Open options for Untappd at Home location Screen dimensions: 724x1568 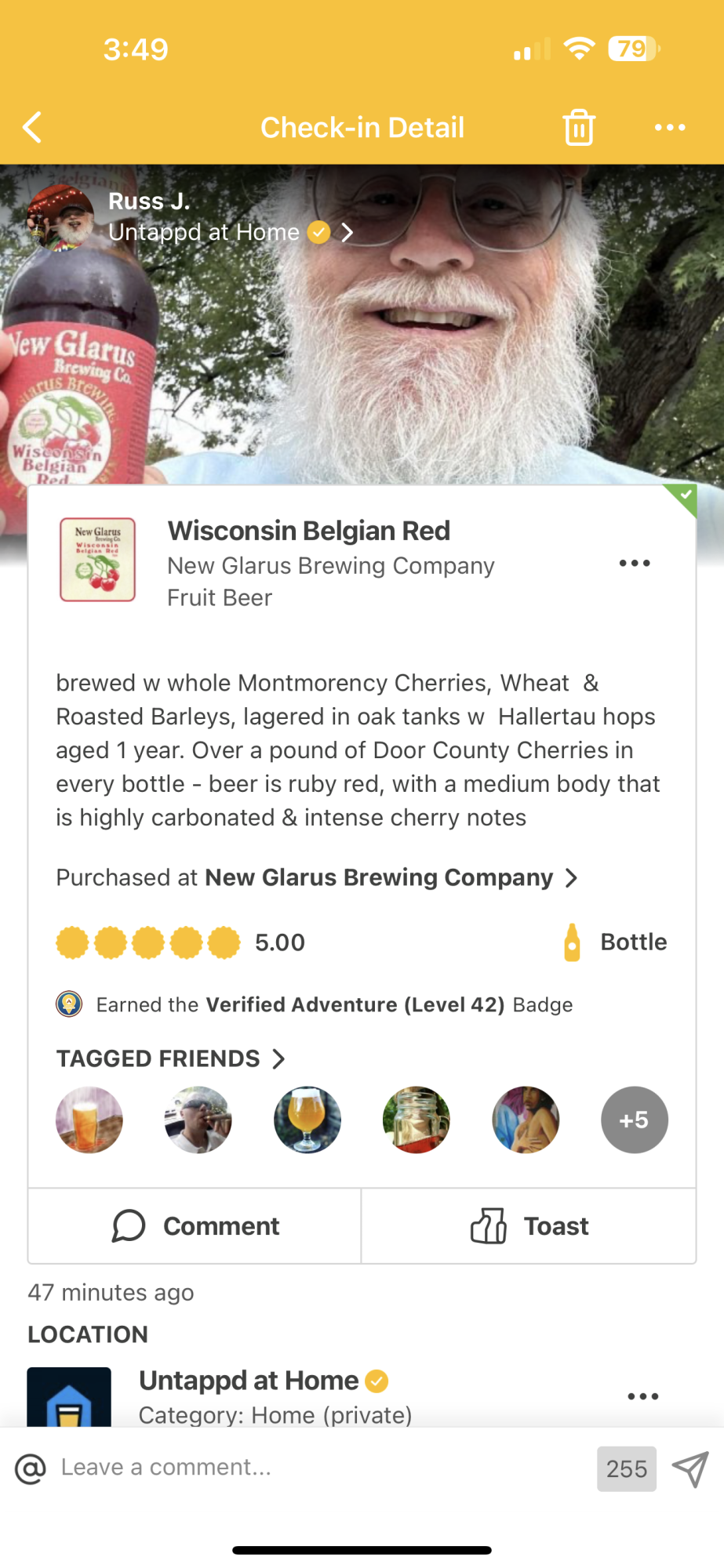coord(642,1396)
